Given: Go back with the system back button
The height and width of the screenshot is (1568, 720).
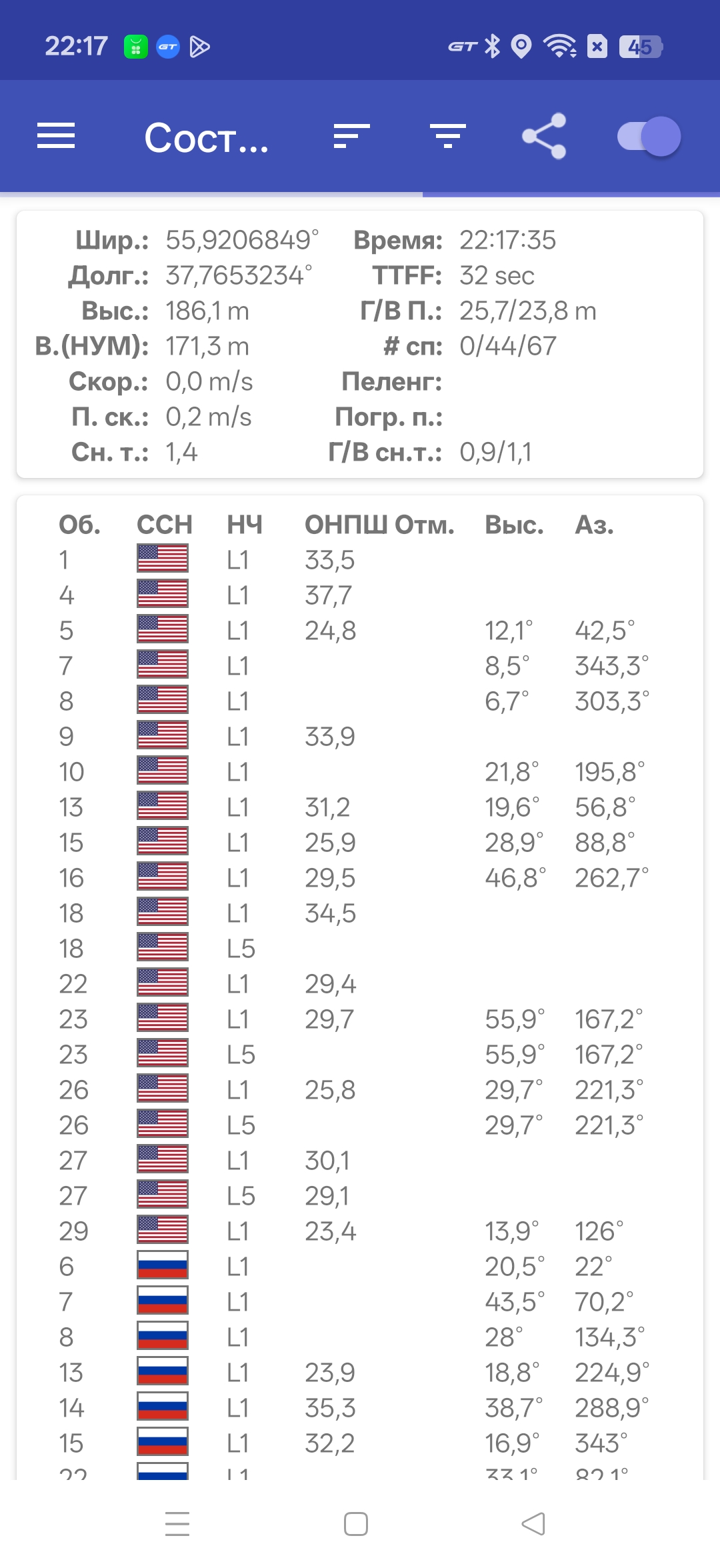Looking at the screenshot, I should (533, 1524).
